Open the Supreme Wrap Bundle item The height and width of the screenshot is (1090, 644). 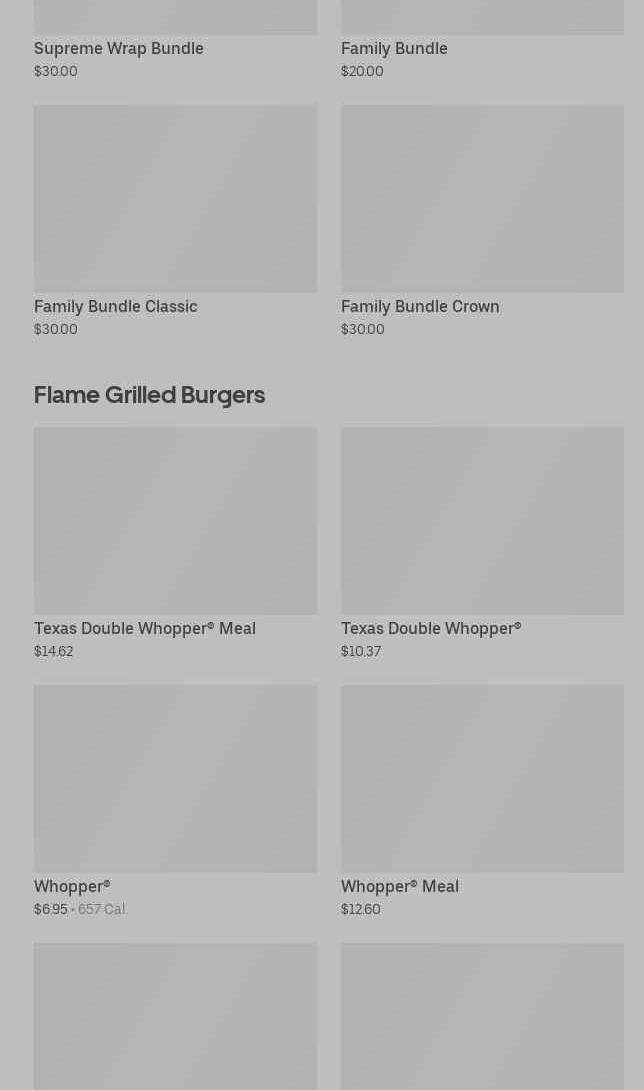pos(119,48)
